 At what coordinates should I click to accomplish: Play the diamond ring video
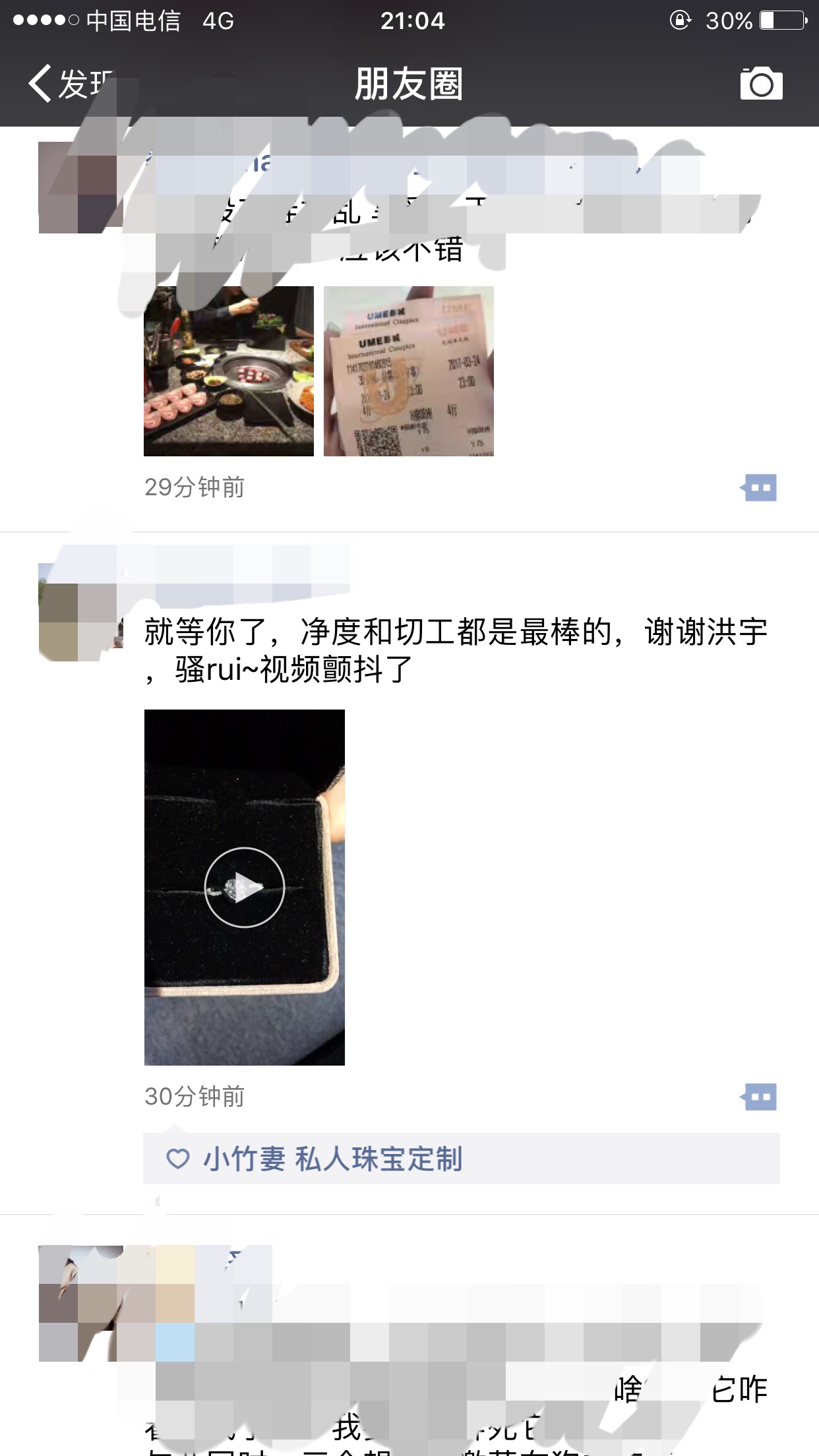(x=245, y=888)
